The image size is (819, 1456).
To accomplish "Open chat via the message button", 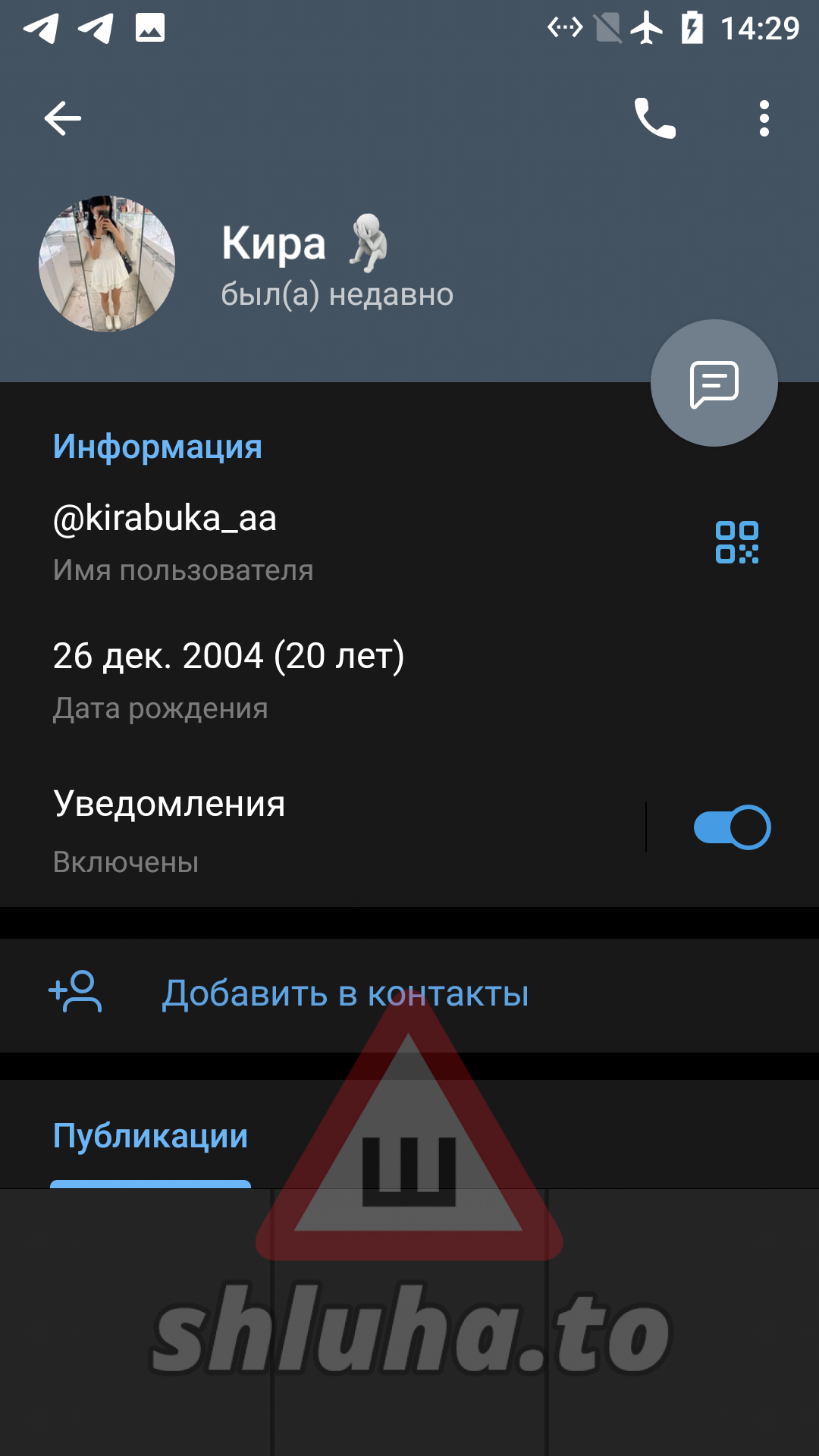I will tap(714, 383).
